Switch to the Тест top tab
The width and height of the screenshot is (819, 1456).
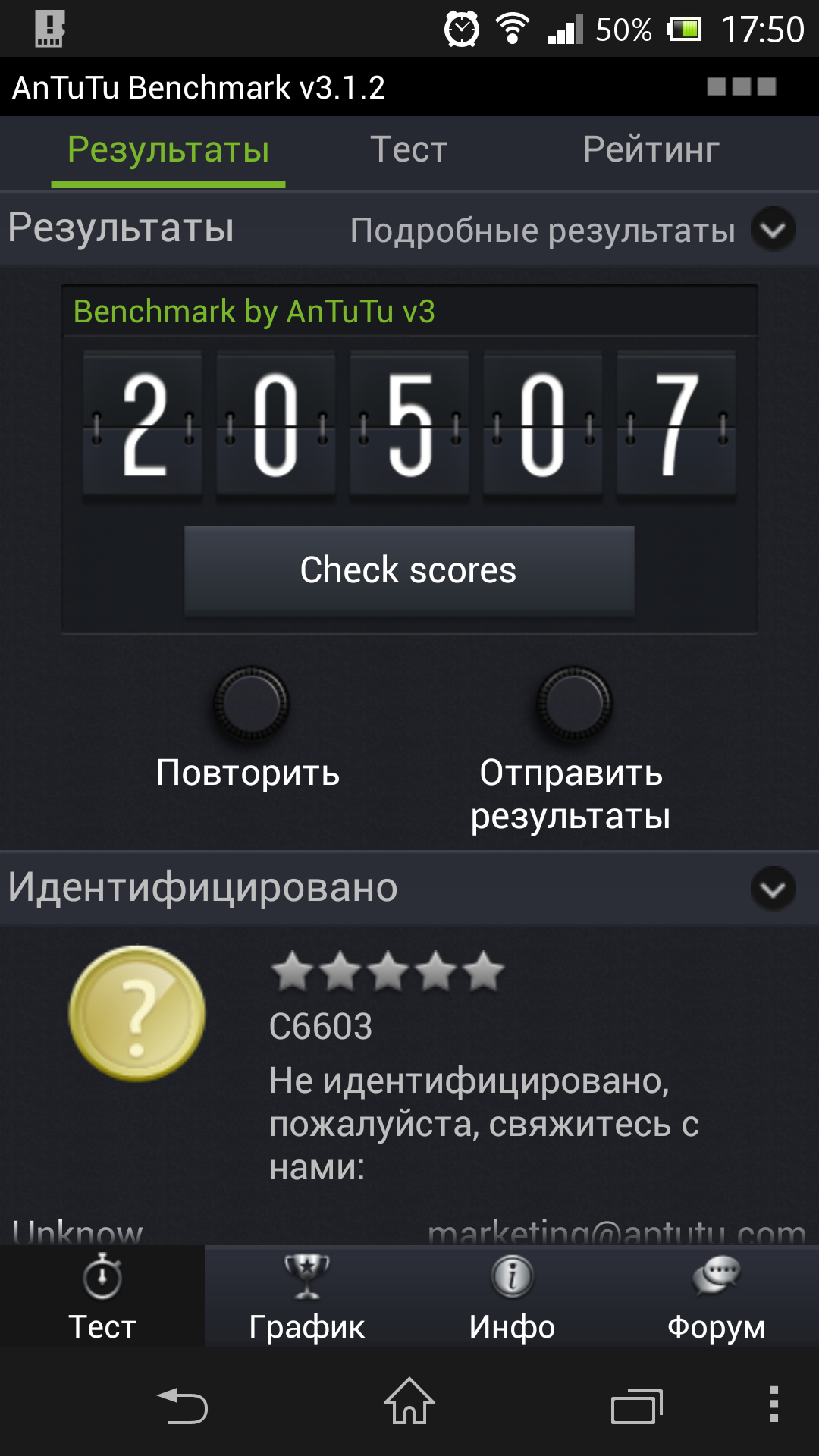(409, 150)
